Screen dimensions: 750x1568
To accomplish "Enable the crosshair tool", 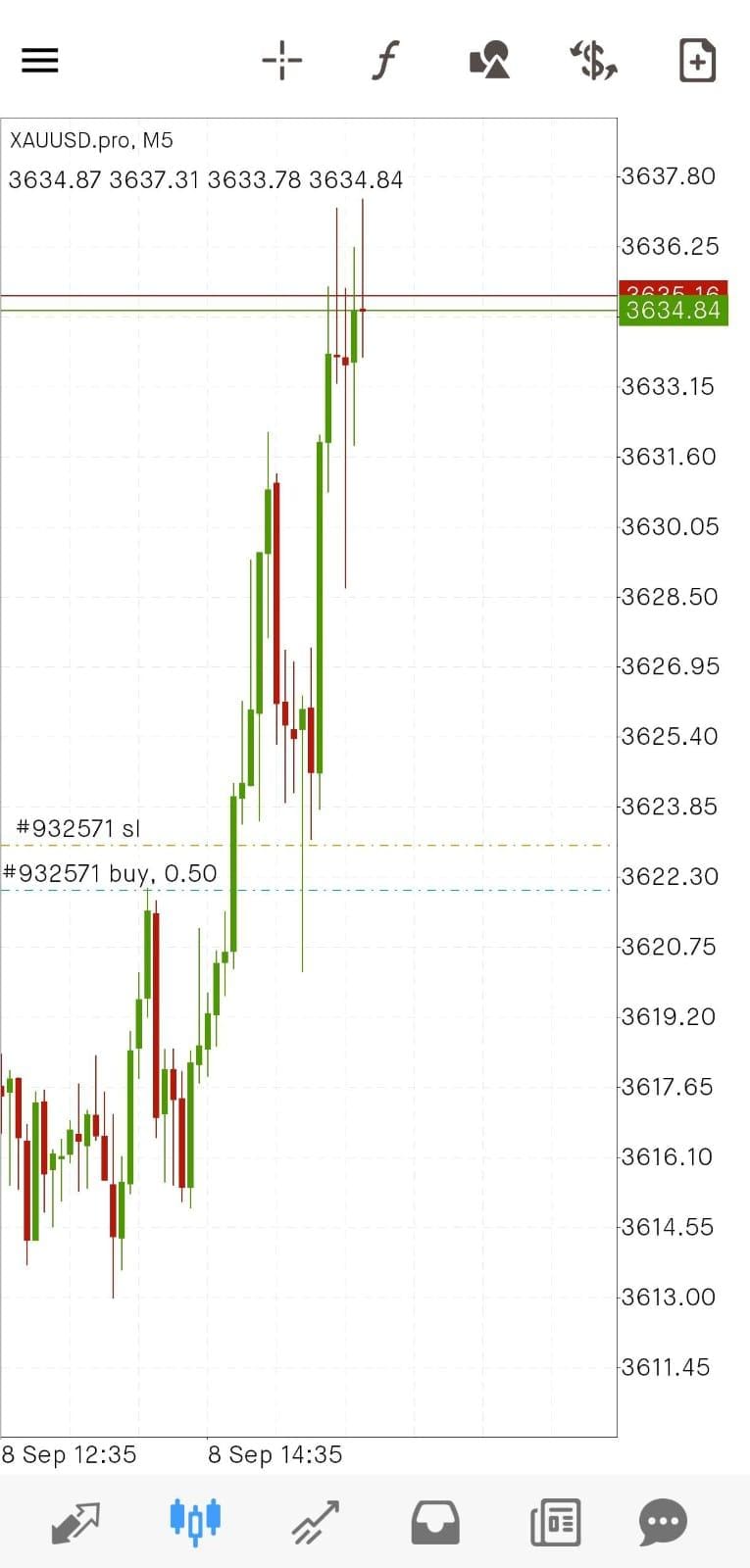I will pyautogui.click(x=281, y=61).
